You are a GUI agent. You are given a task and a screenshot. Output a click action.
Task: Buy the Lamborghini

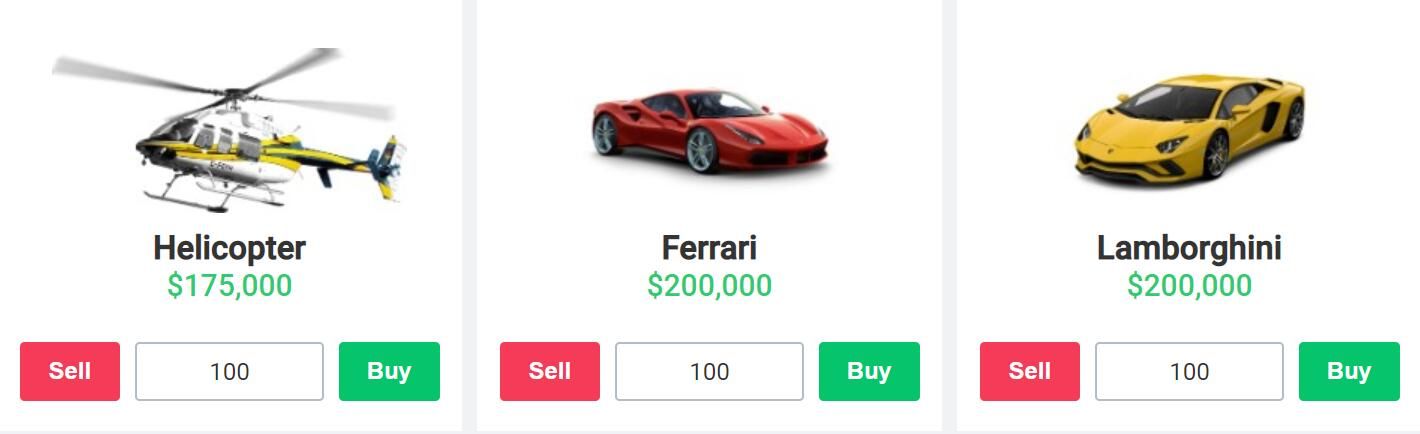pos(1349,371)
